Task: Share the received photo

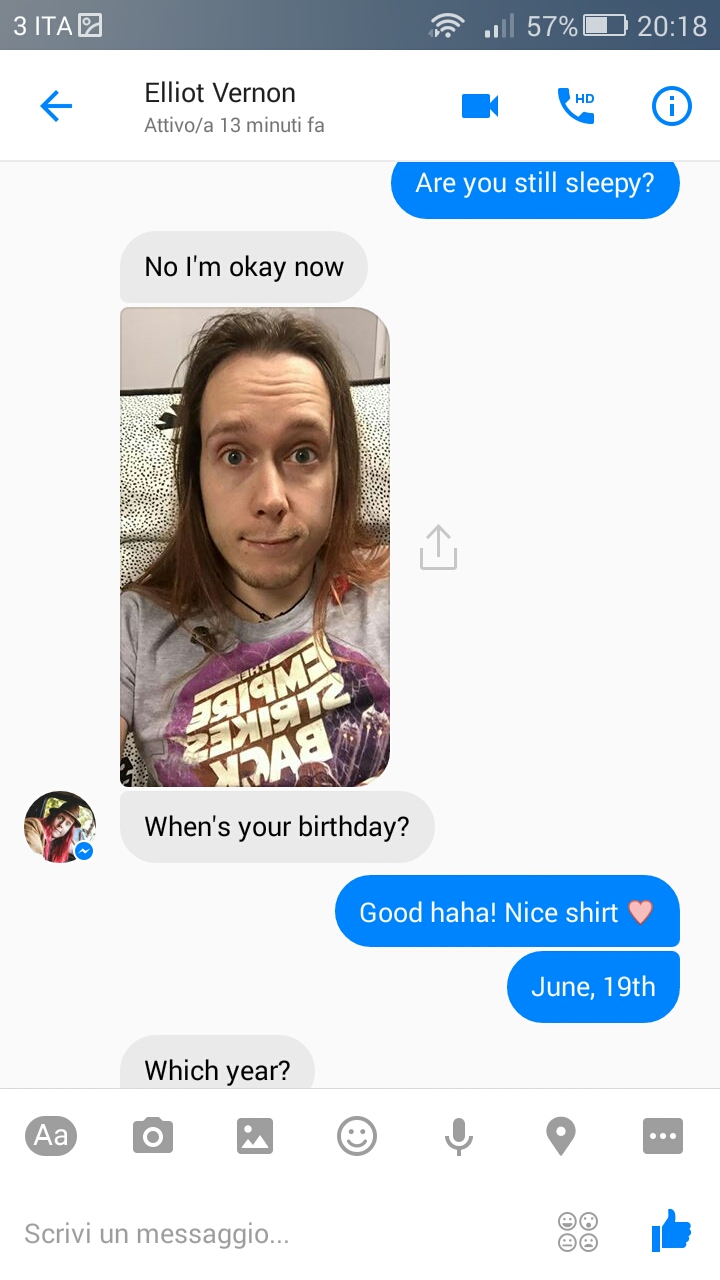Action: point(438,547)
